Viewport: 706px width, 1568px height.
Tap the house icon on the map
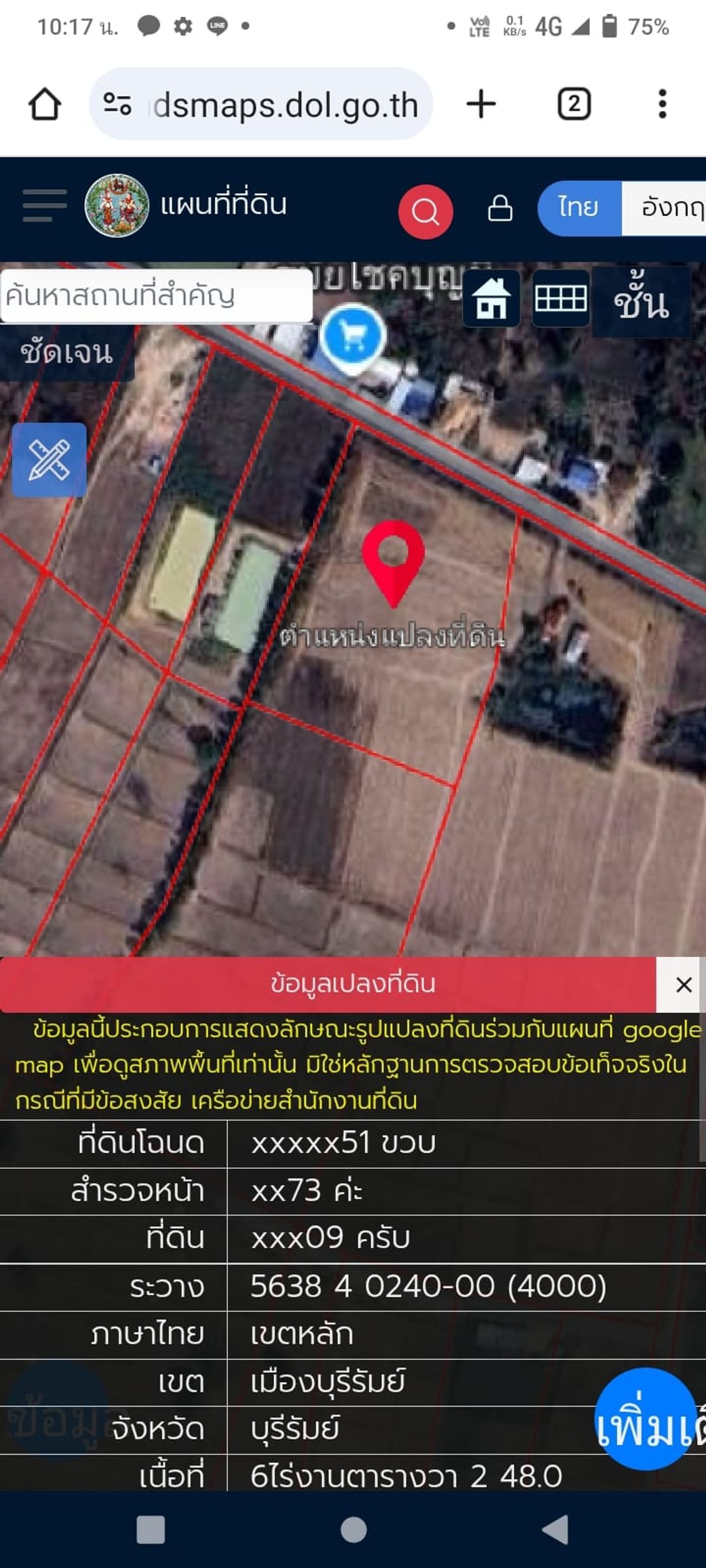[x=491, y=299]
